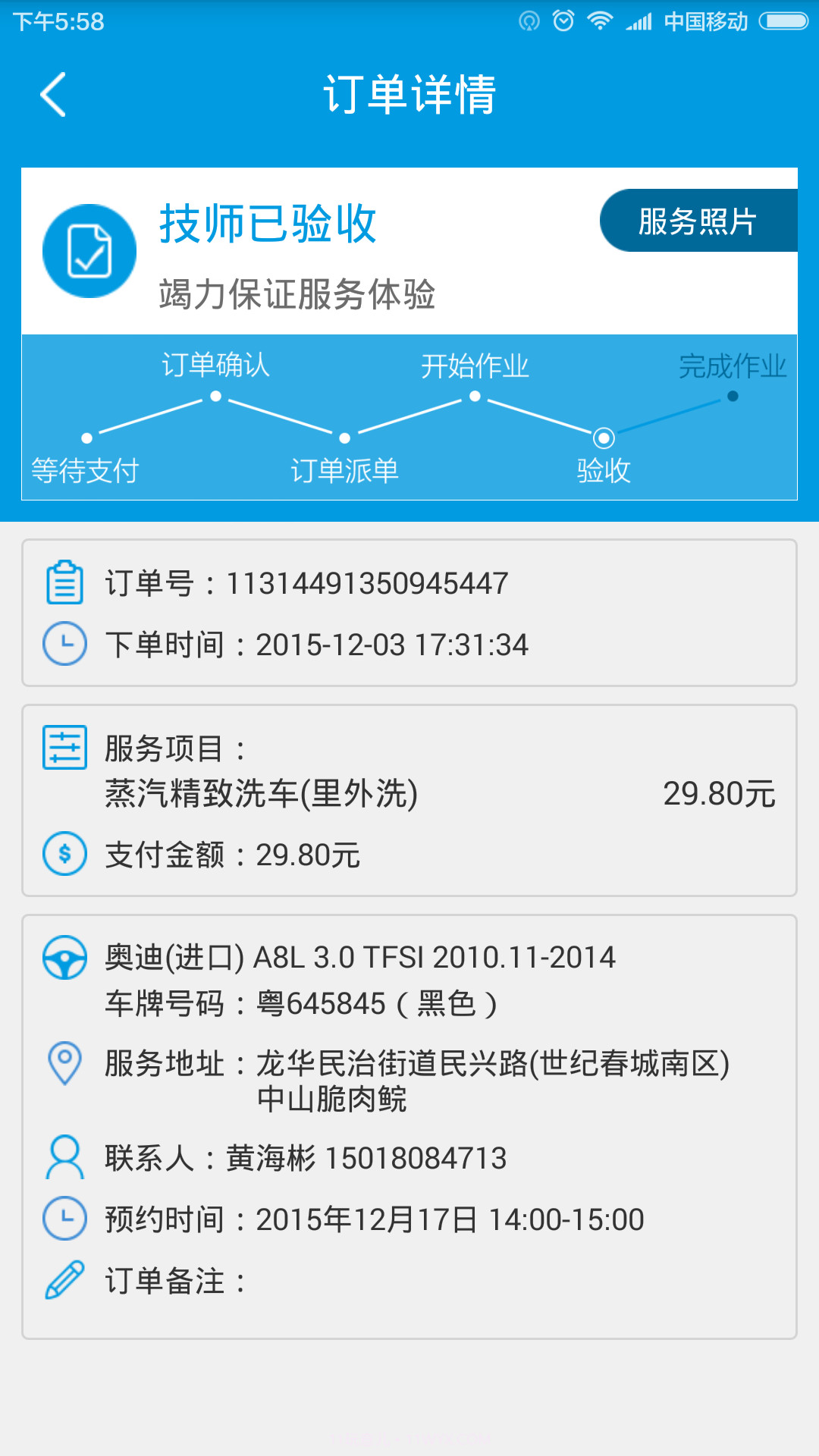Click the order number clipboard icon
The image size is (819, 1456).
pos(65,583)
